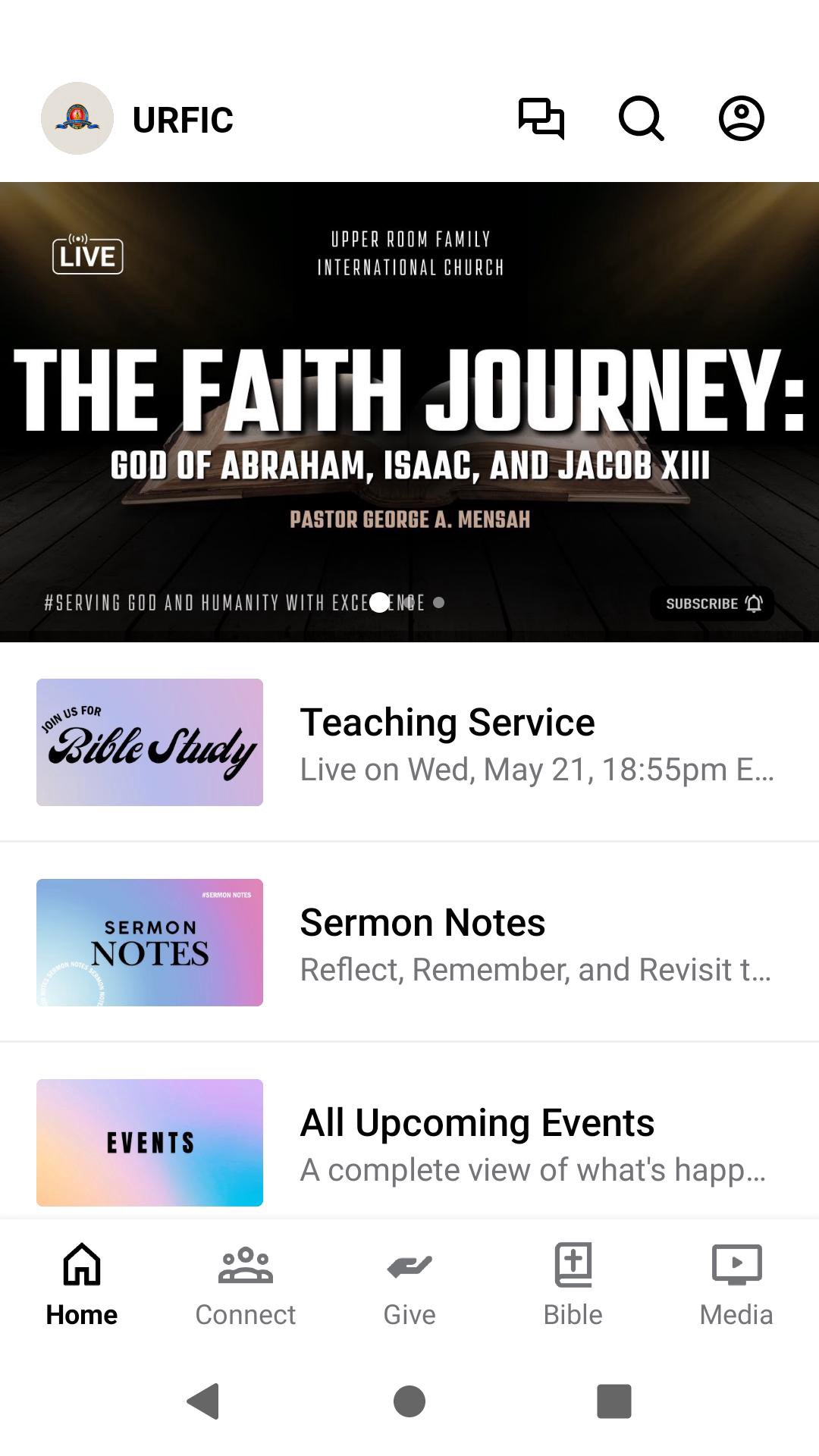The image size is (819, 1456).
Task: Open The Faith Journey live banner
Action: [x=409, y=409]
